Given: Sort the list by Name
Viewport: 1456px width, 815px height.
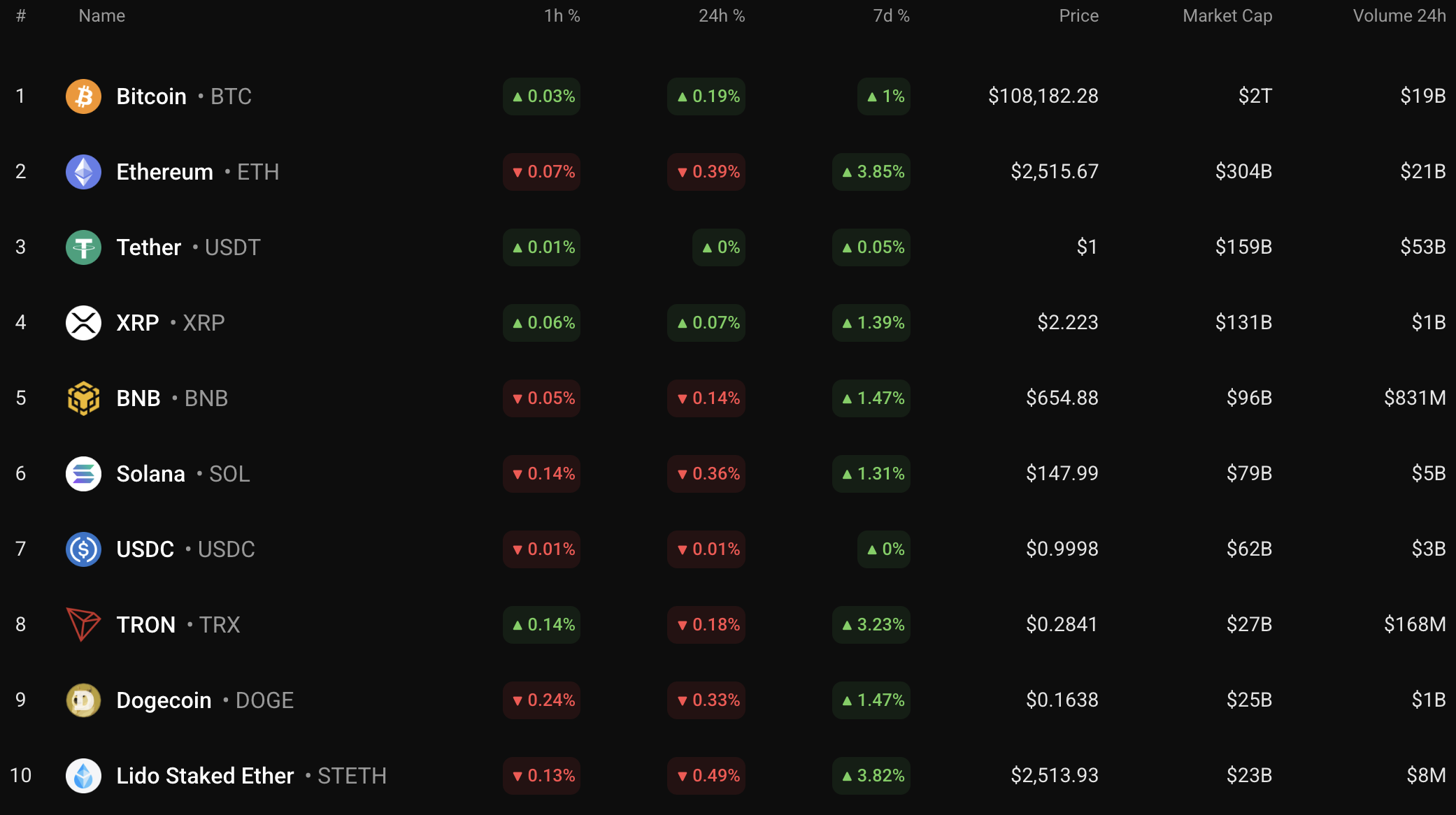Looking at the screenshot, I should coord(102,16).
